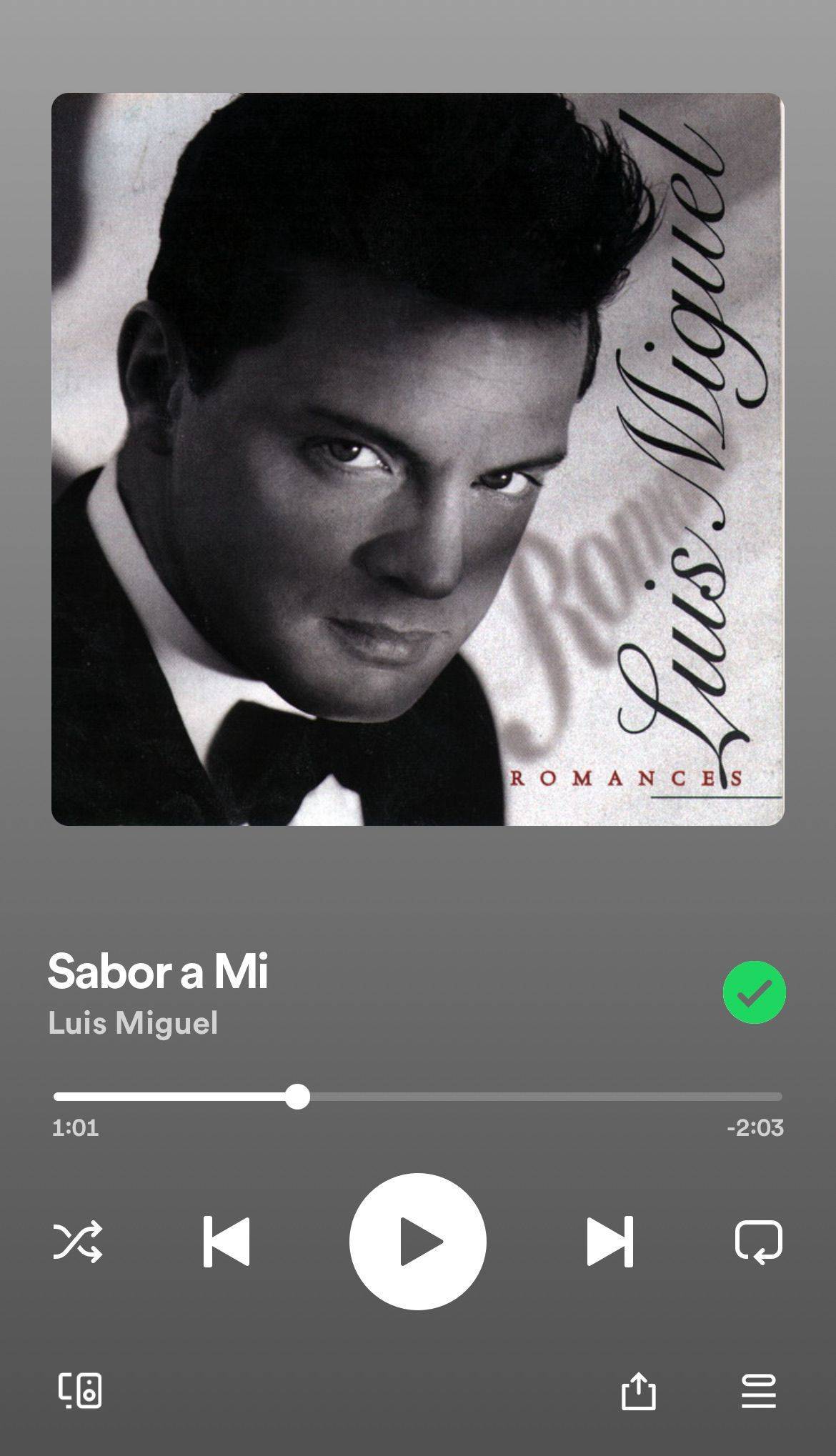
Task: Open the playback queue
Action: tap(759, 1391)
